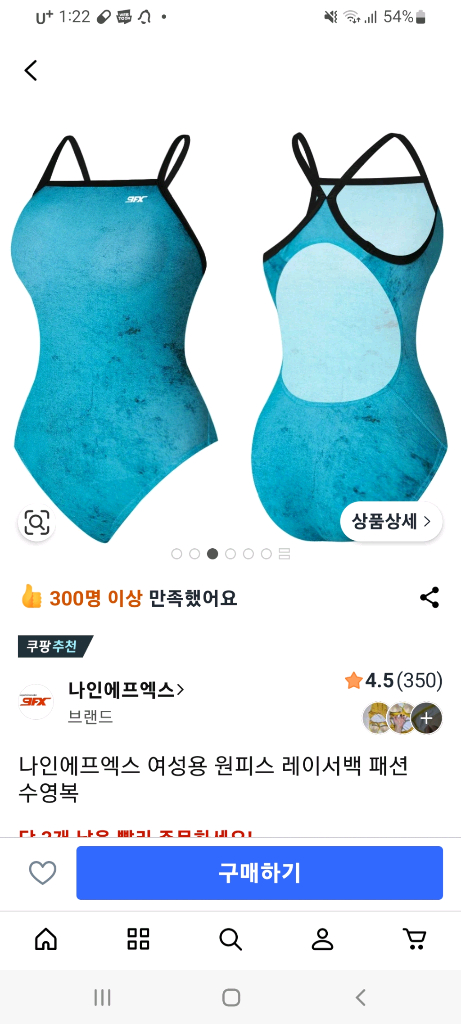Open my account profile tab
The height and width of the screenshot is (1024, 461).
[322, 939]
